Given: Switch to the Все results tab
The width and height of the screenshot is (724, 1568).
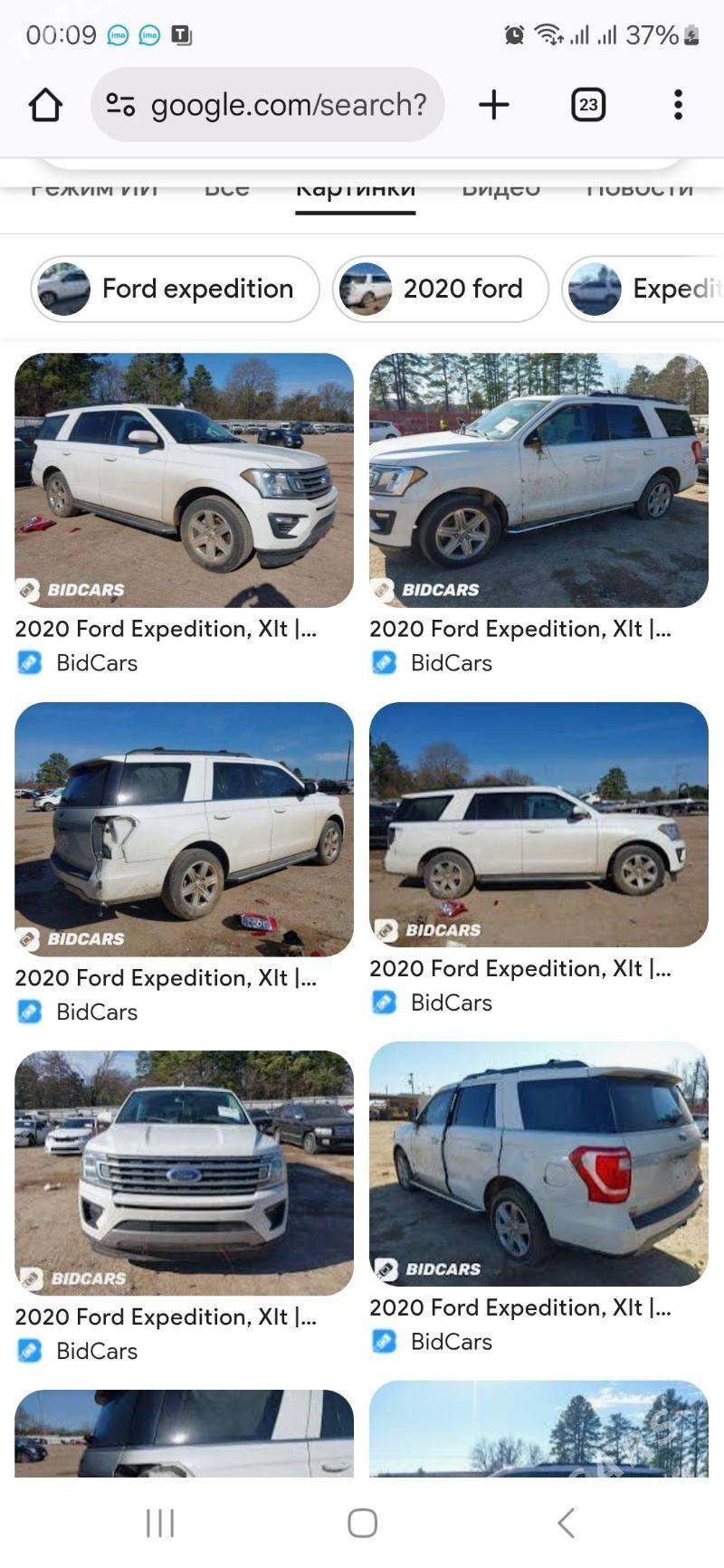Looking at the screenshot, I should [227, 188].
